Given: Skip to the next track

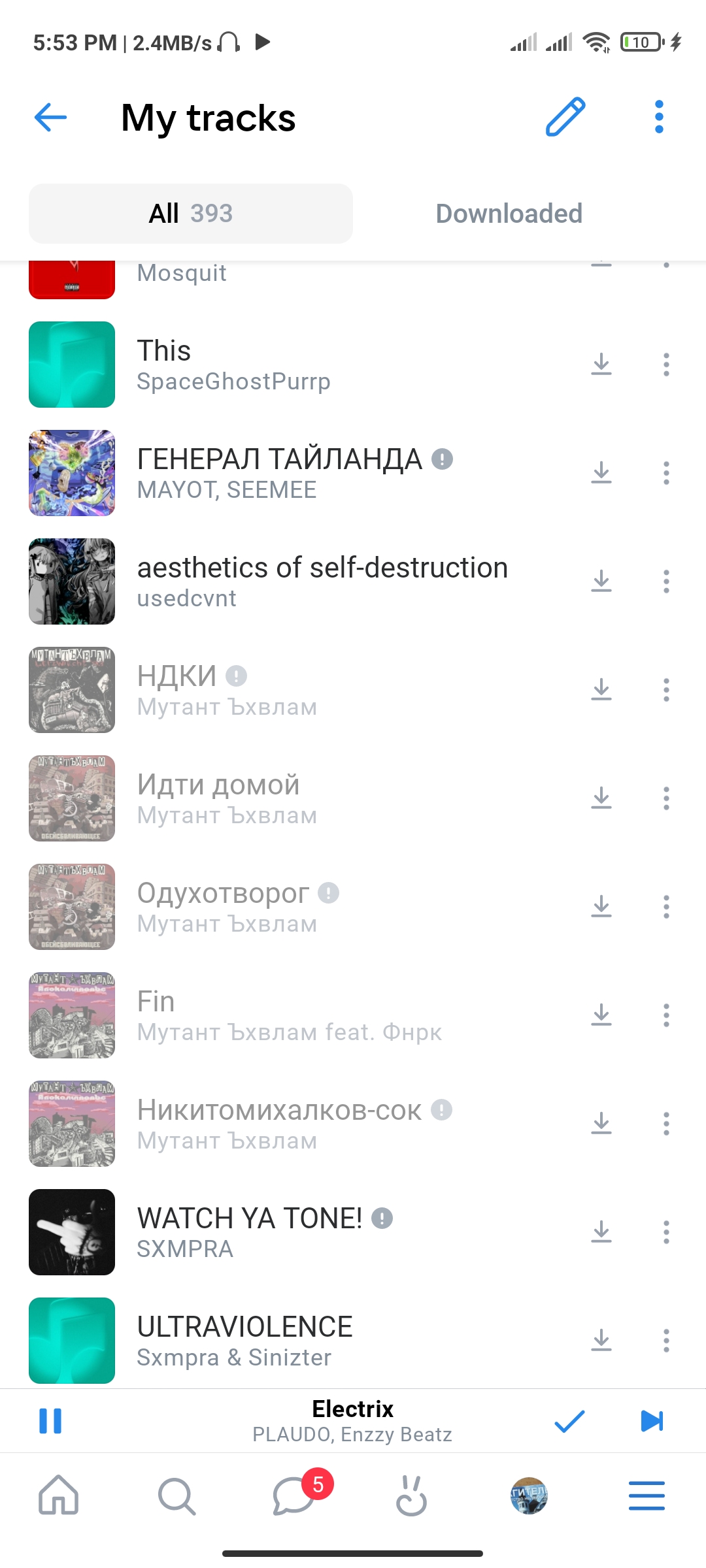Looking at the screenshot, I should coord(652,1421).
